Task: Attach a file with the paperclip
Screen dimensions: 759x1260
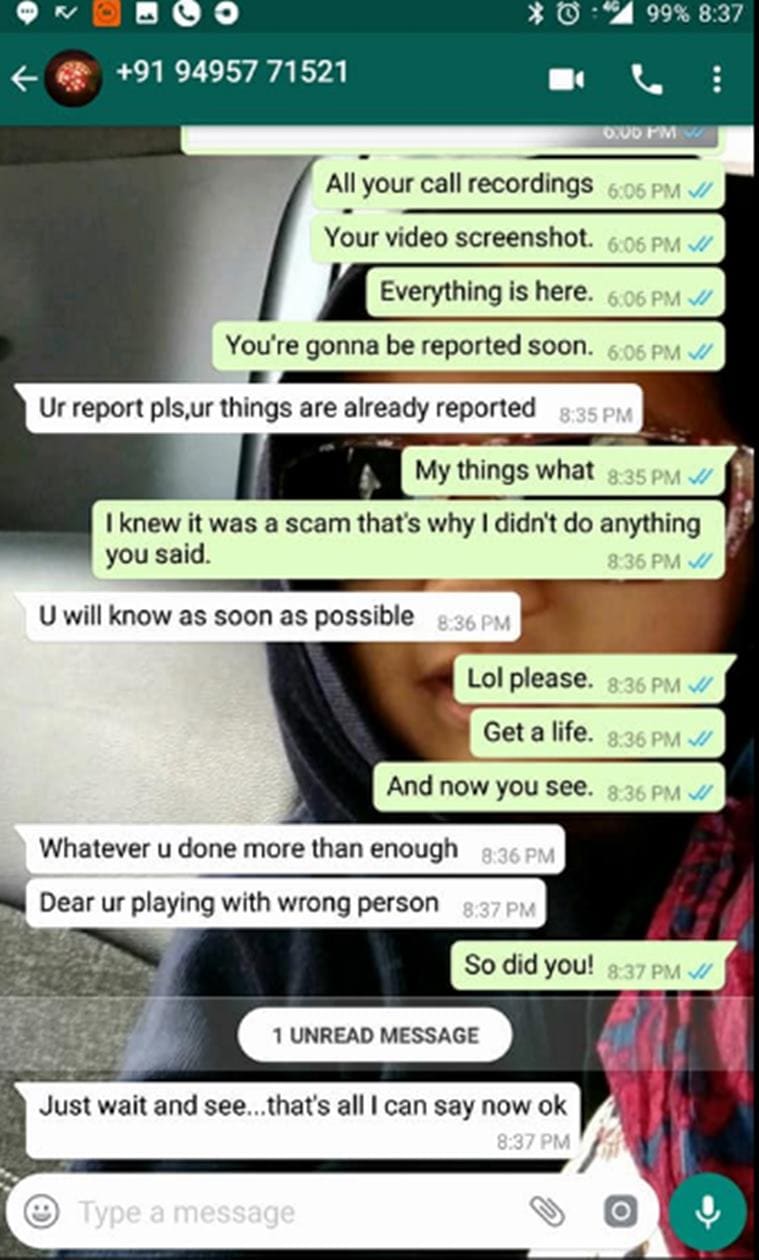Action: [547, 1212]
